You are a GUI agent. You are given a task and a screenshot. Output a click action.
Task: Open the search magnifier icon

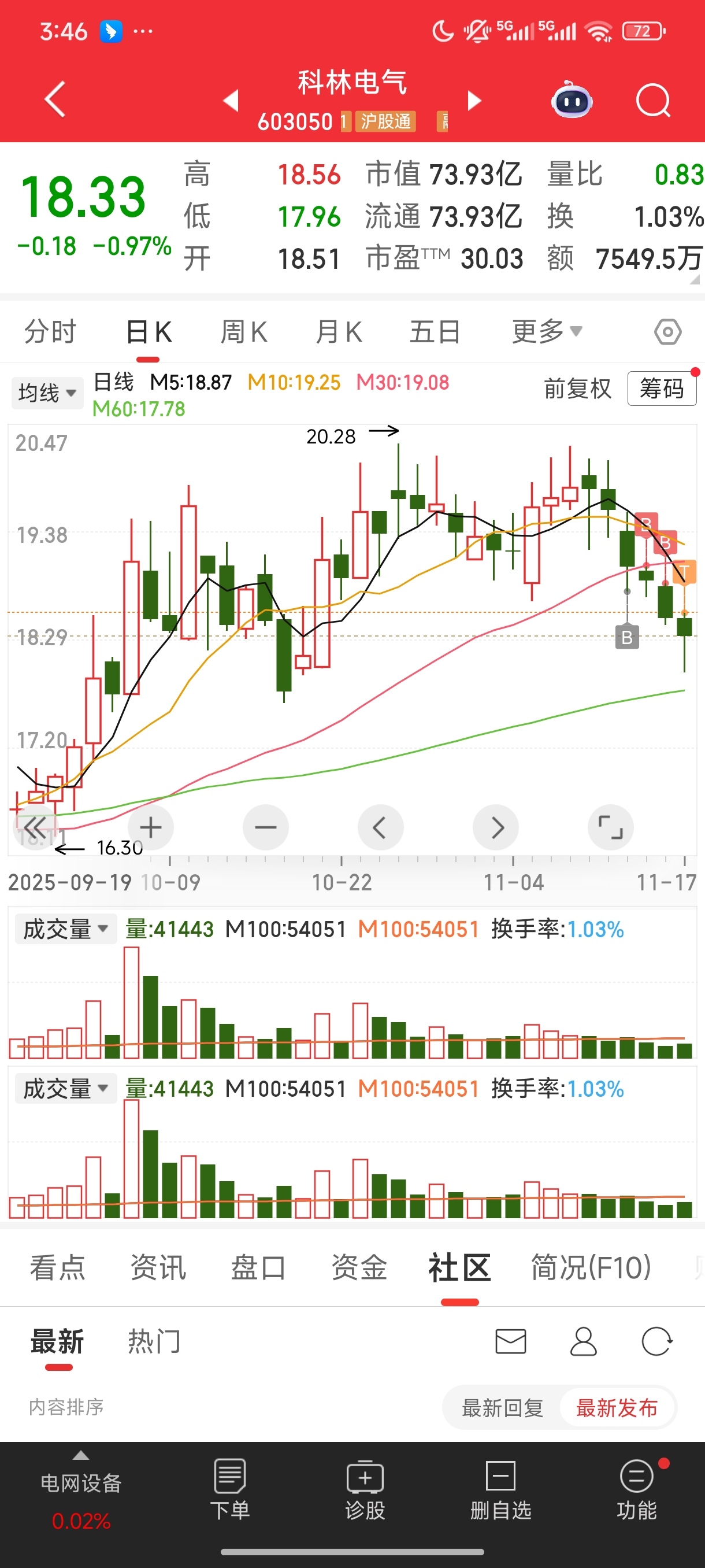click(652, 100)
